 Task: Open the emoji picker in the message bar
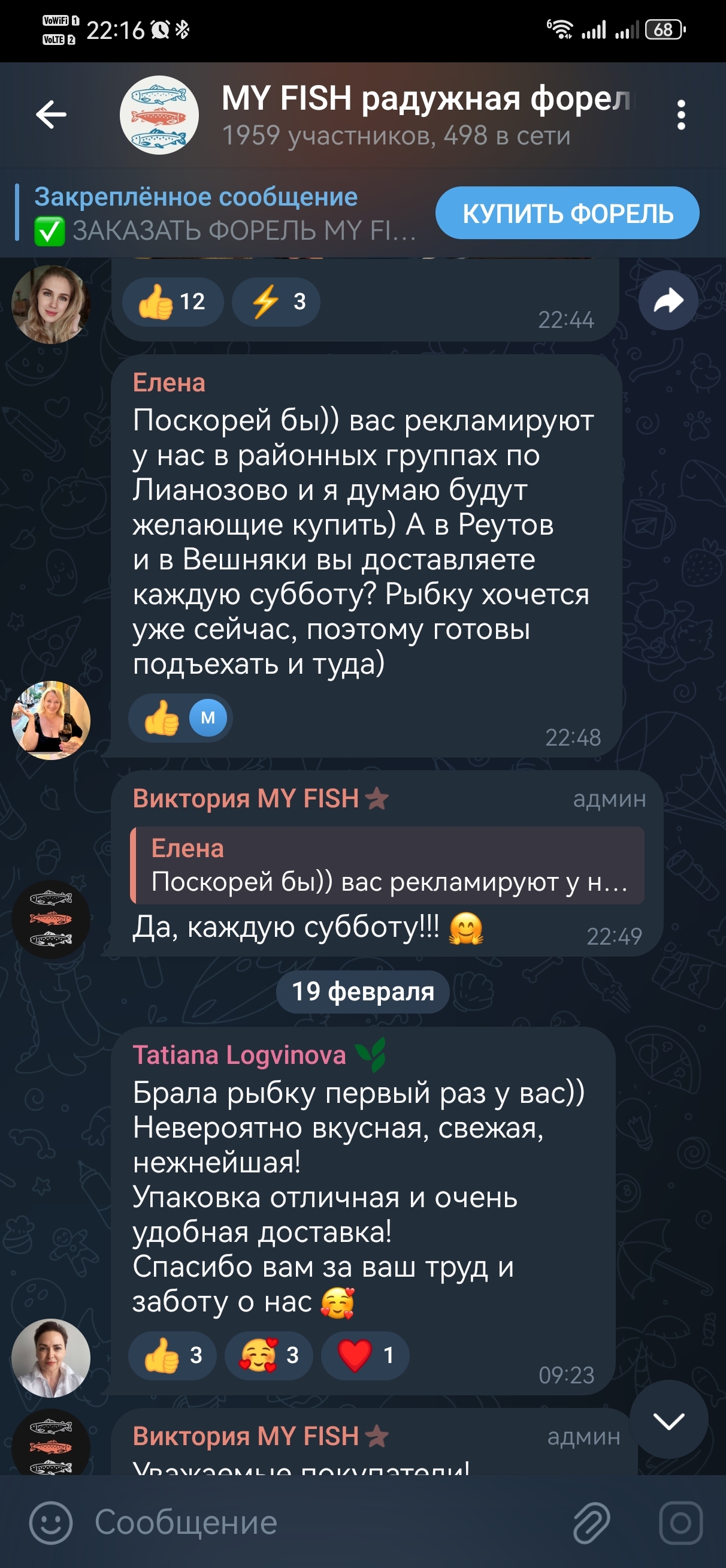(x=51, y=1522)
